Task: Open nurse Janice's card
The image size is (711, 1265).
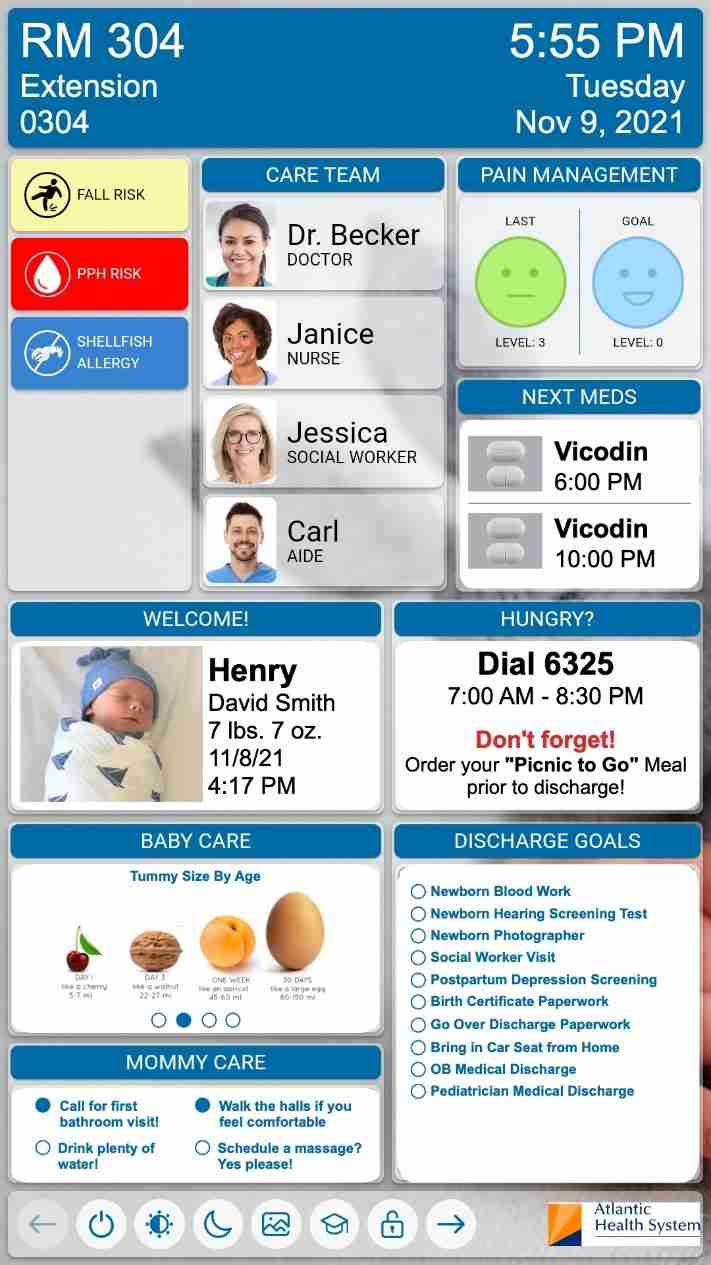Action: (x=323, y=343)
